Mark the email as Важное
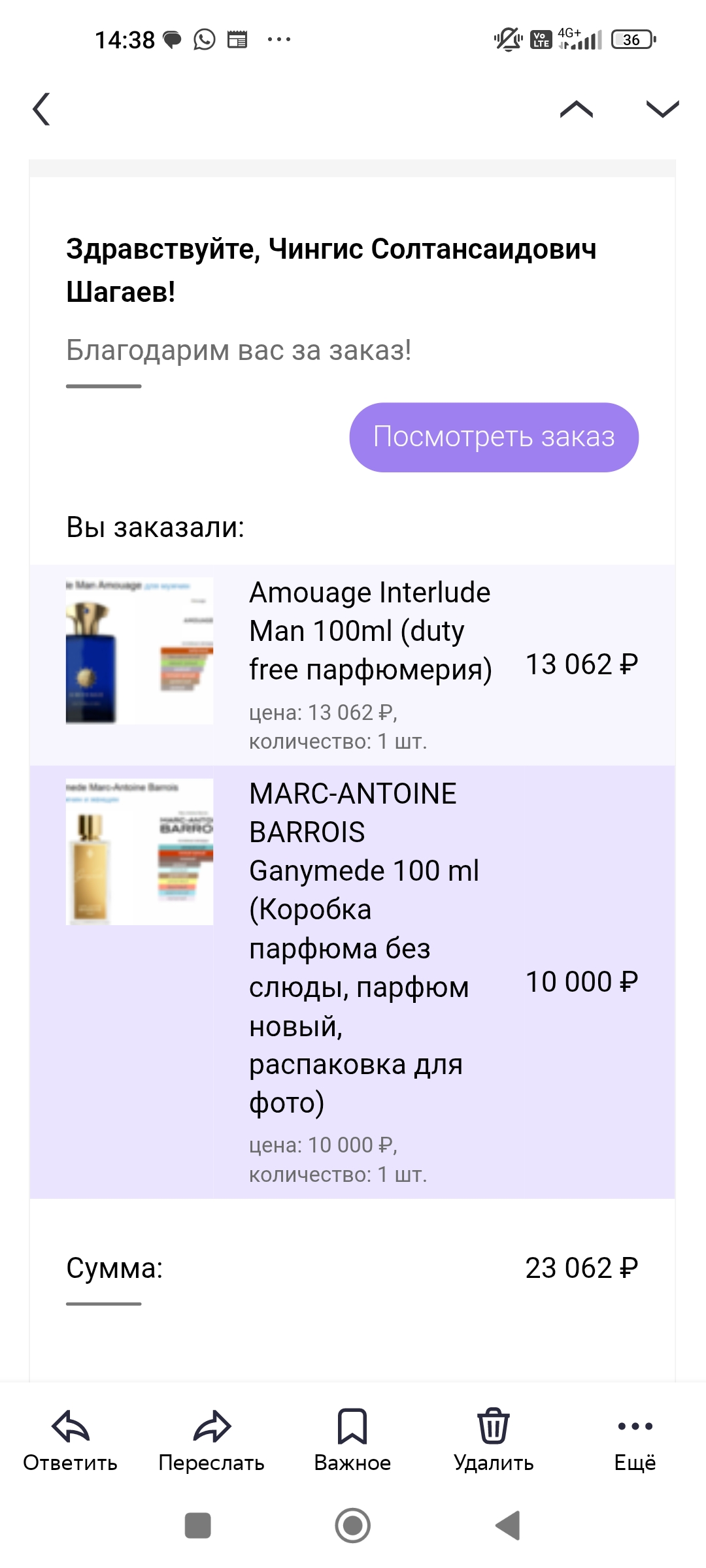 point(352,1439)
